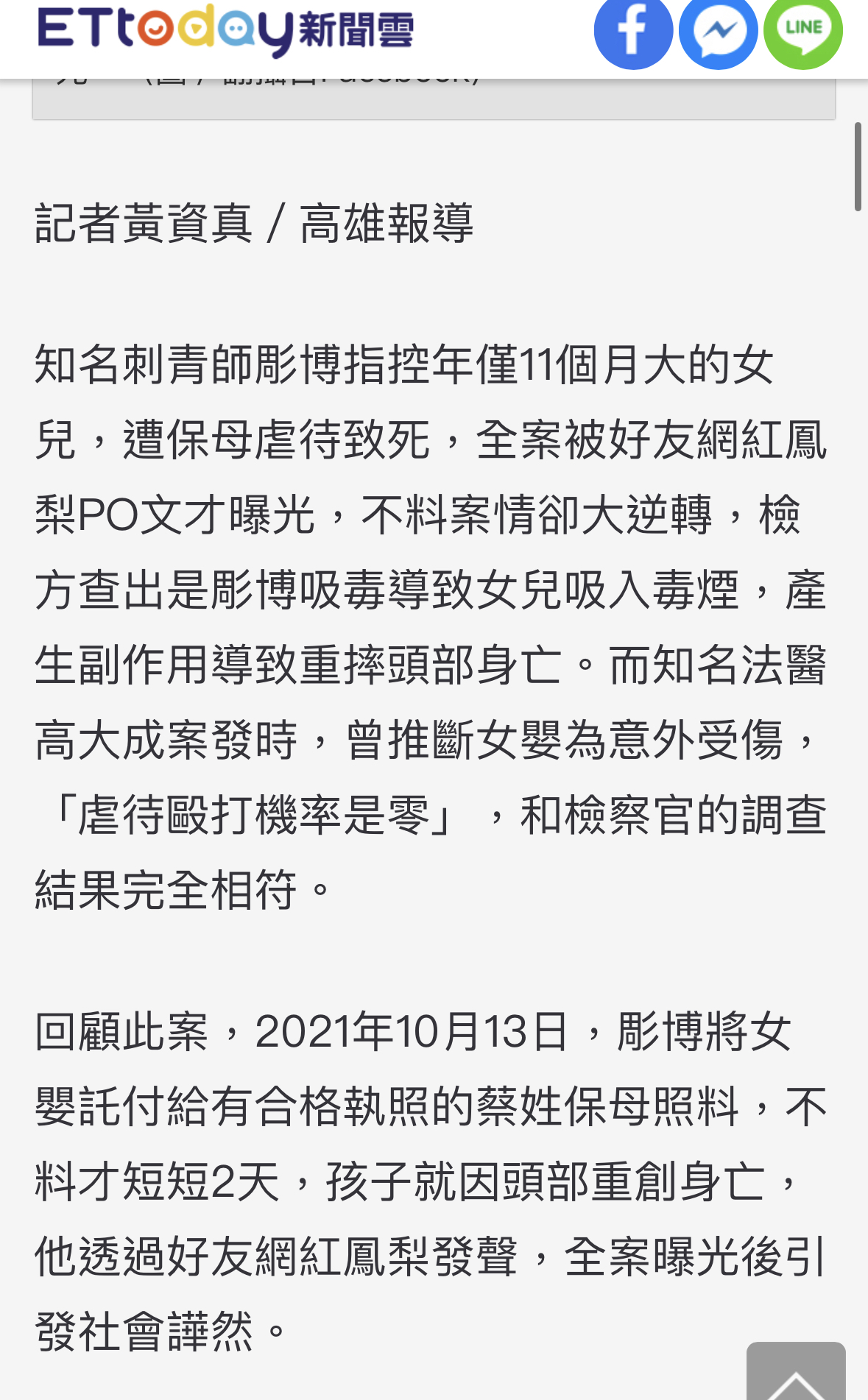
Task: Open the ETtoday home logo
Action: tap(225, 30)
